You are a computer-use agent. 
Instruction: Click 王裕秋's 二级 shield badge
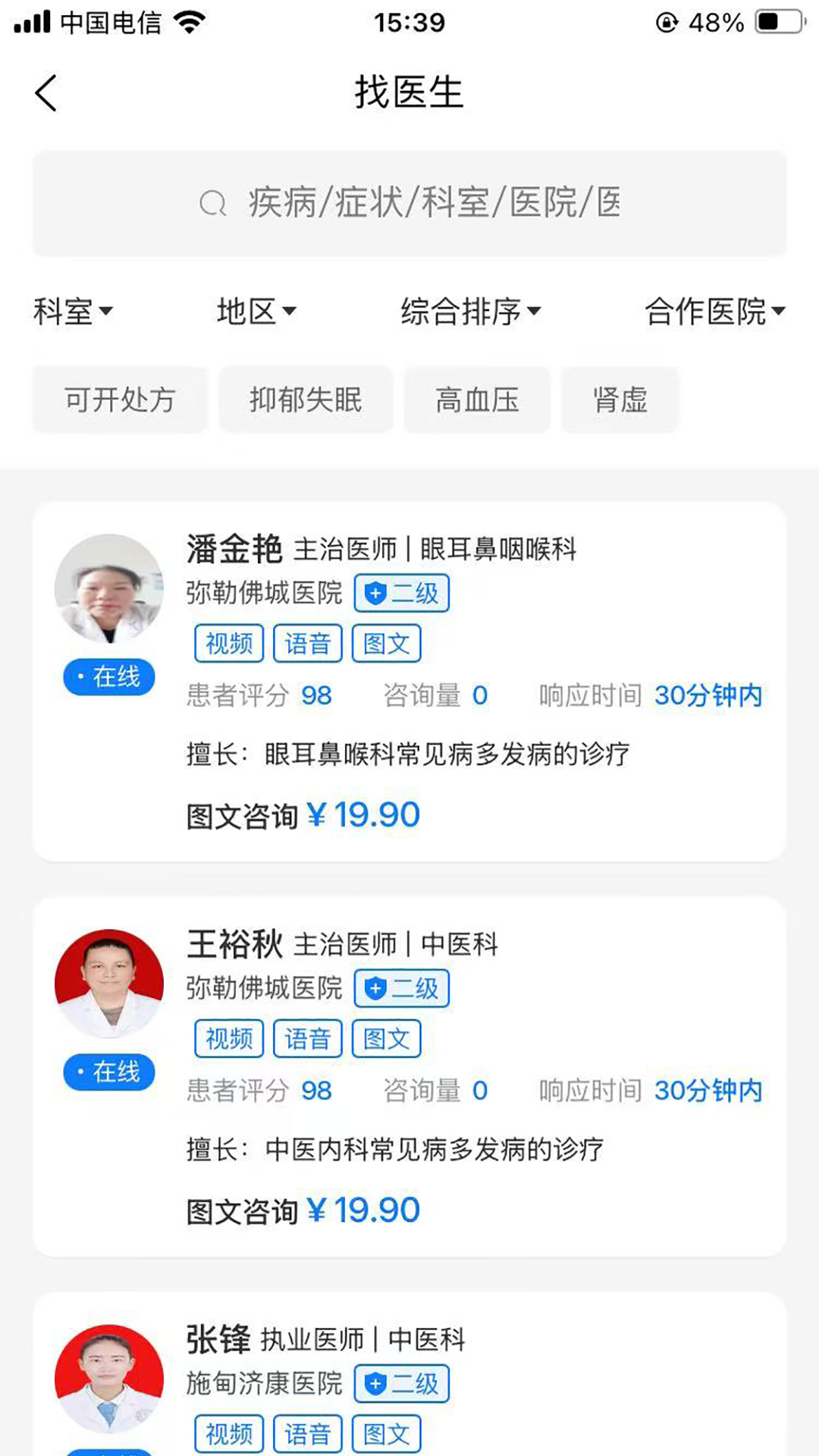(x=401, y=988)
